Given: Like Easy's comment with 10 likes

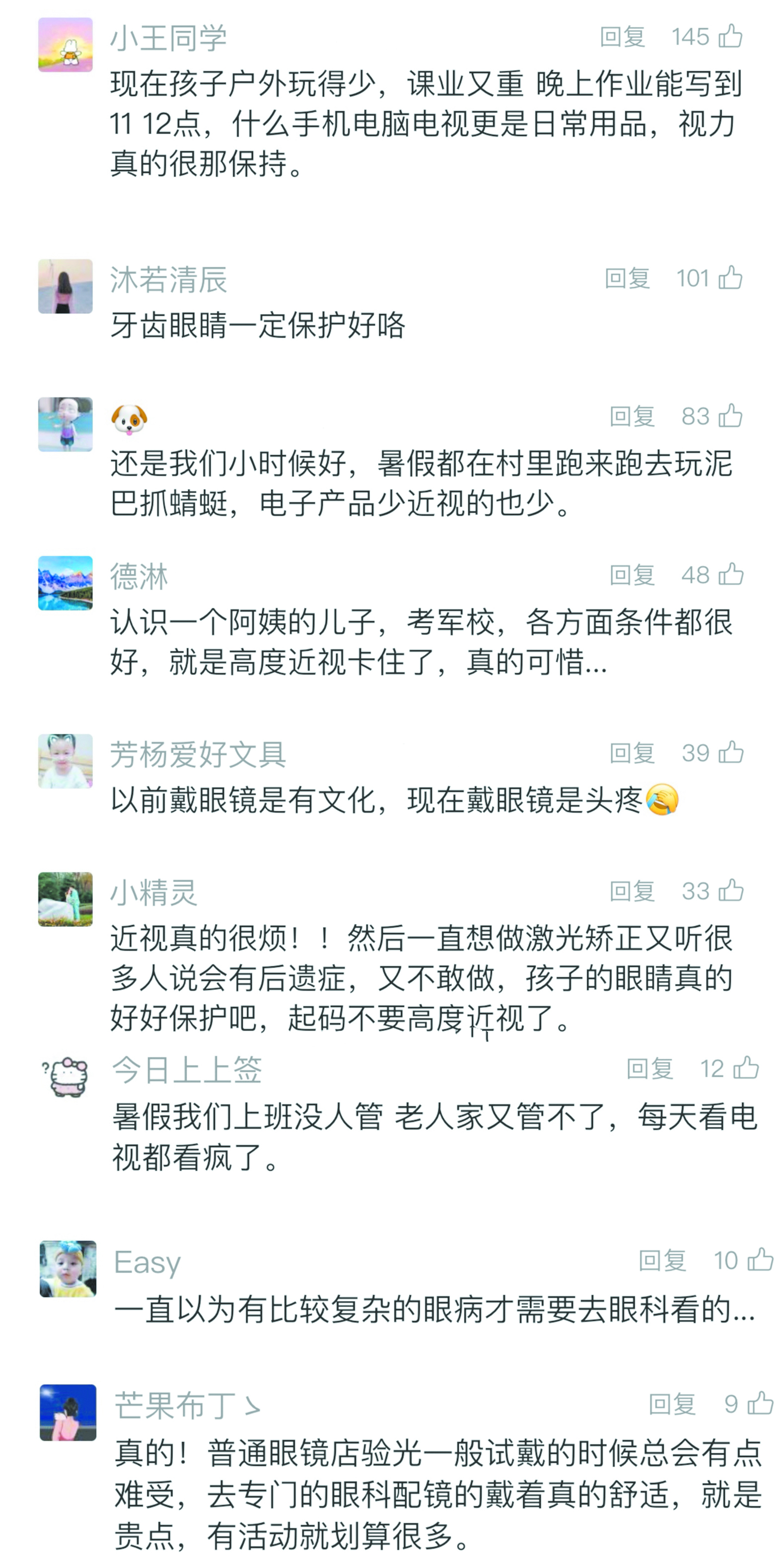Looking at the screenshot, I should click(x=760, y=1260).
